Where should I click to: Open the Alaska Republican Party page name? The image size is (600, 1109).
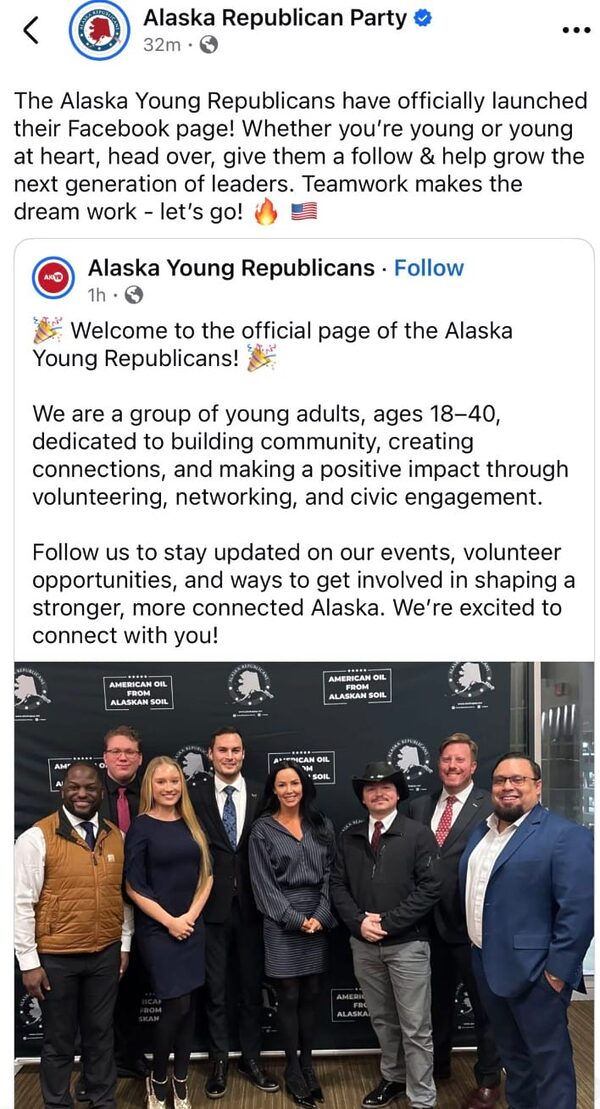point(274,17)
